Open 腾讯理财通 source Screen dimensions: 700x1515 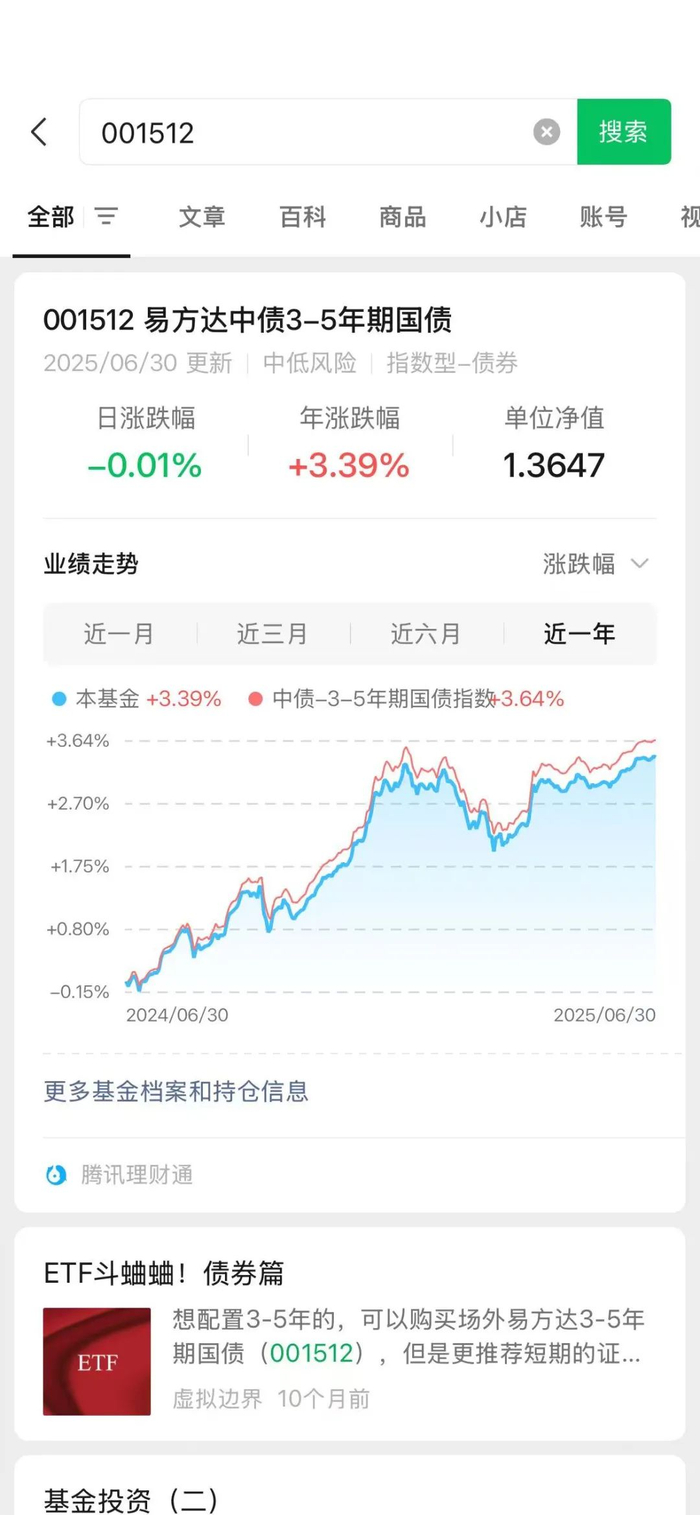pos(119,1175)
